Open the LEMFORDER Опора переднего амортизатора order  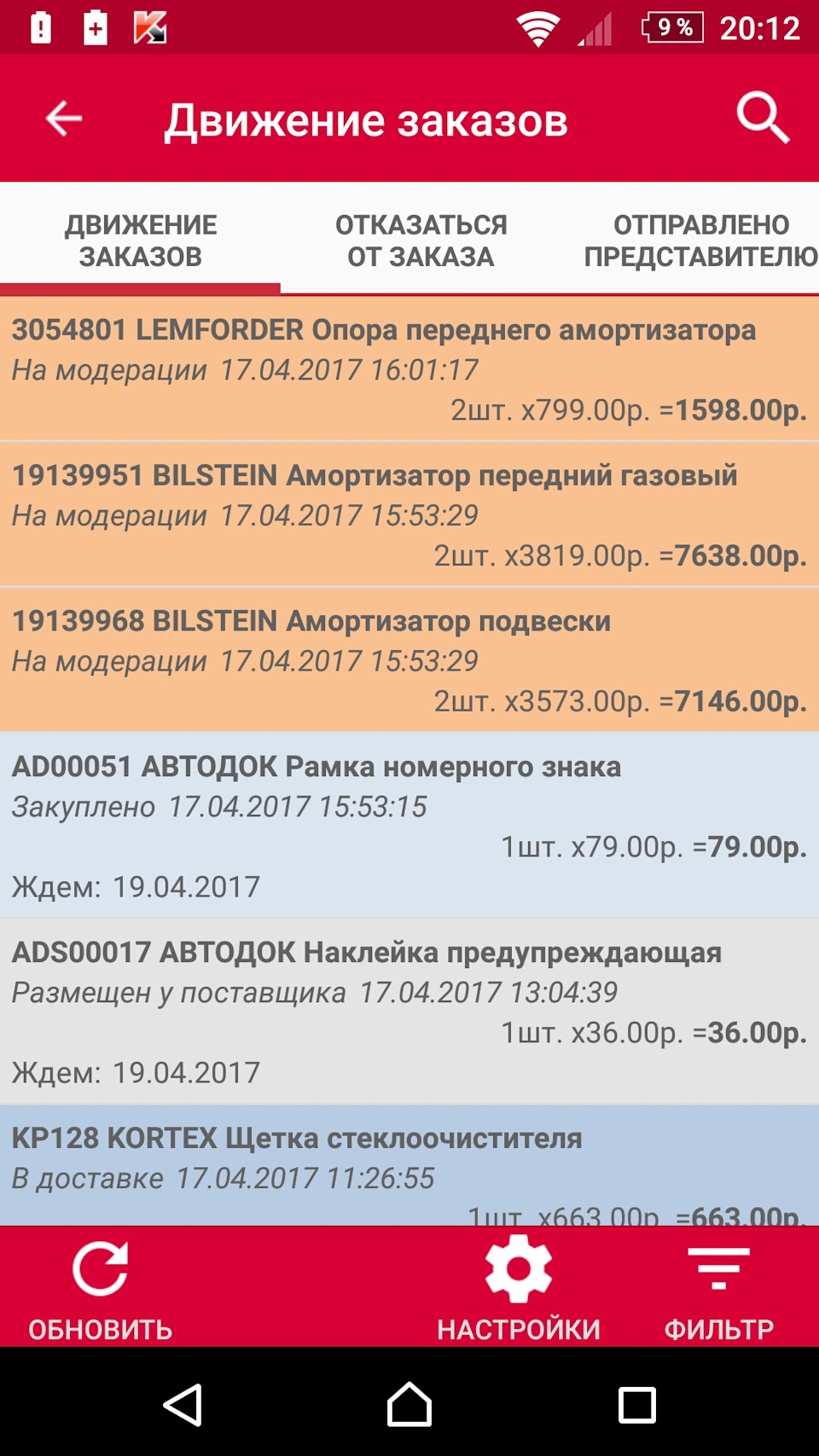click(409, 368)
